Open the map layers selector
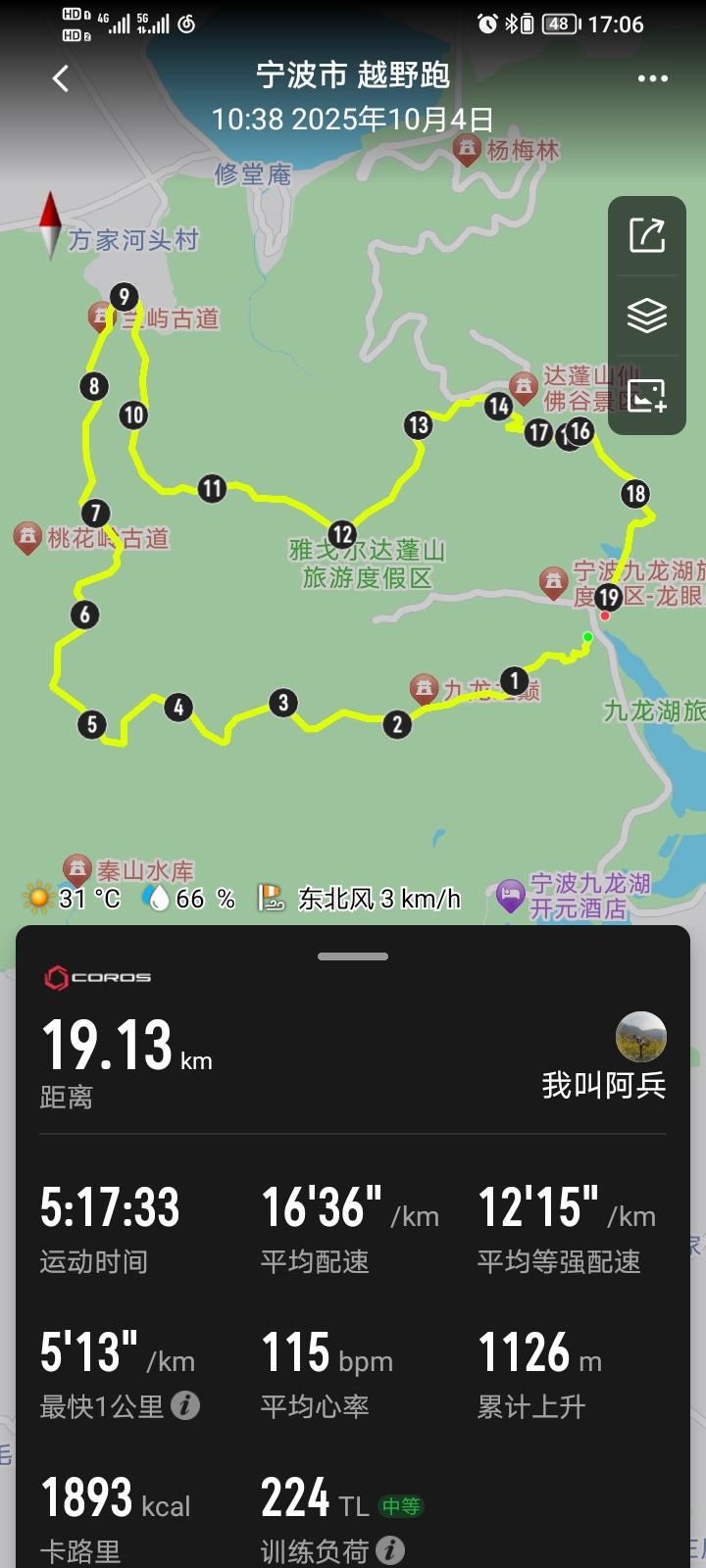 (647, 316)
